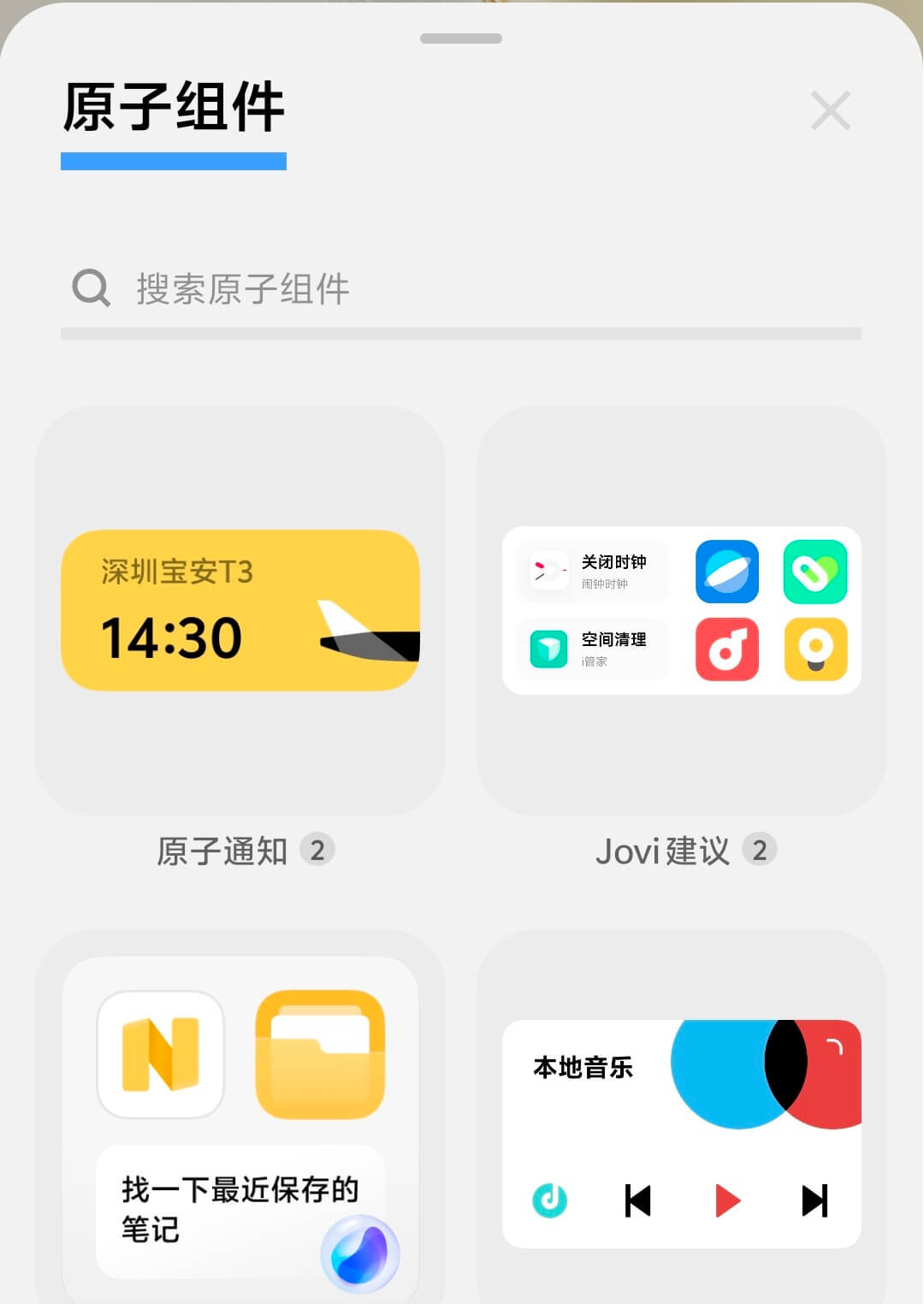The width and height of the screenshot is (924, 1304).
Task: Select the yellow flashlight icon
Action: coord(814,648)
